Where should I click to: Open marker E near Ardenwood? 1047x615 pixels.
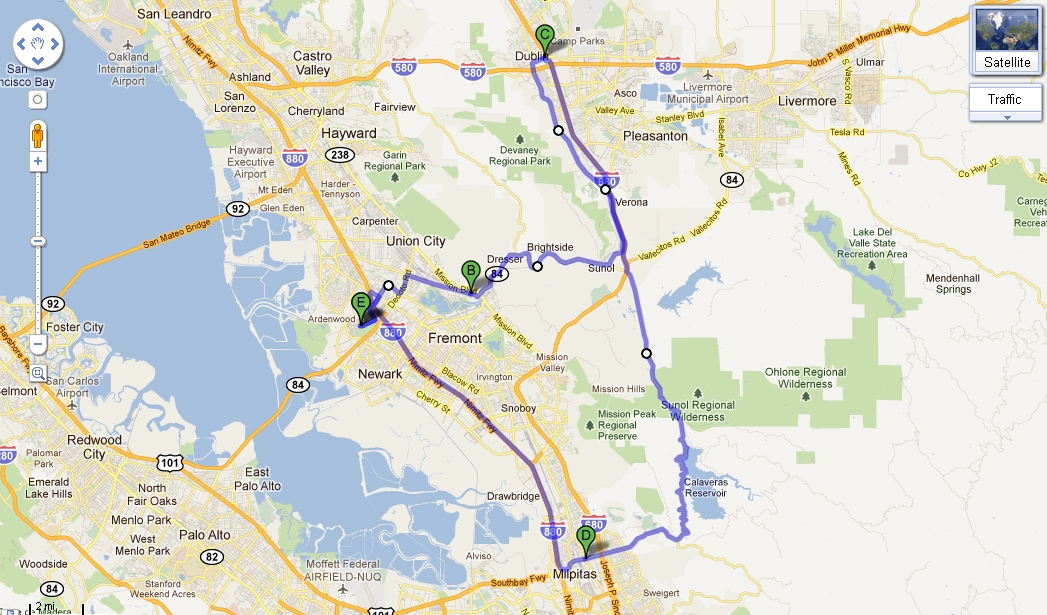361,303
